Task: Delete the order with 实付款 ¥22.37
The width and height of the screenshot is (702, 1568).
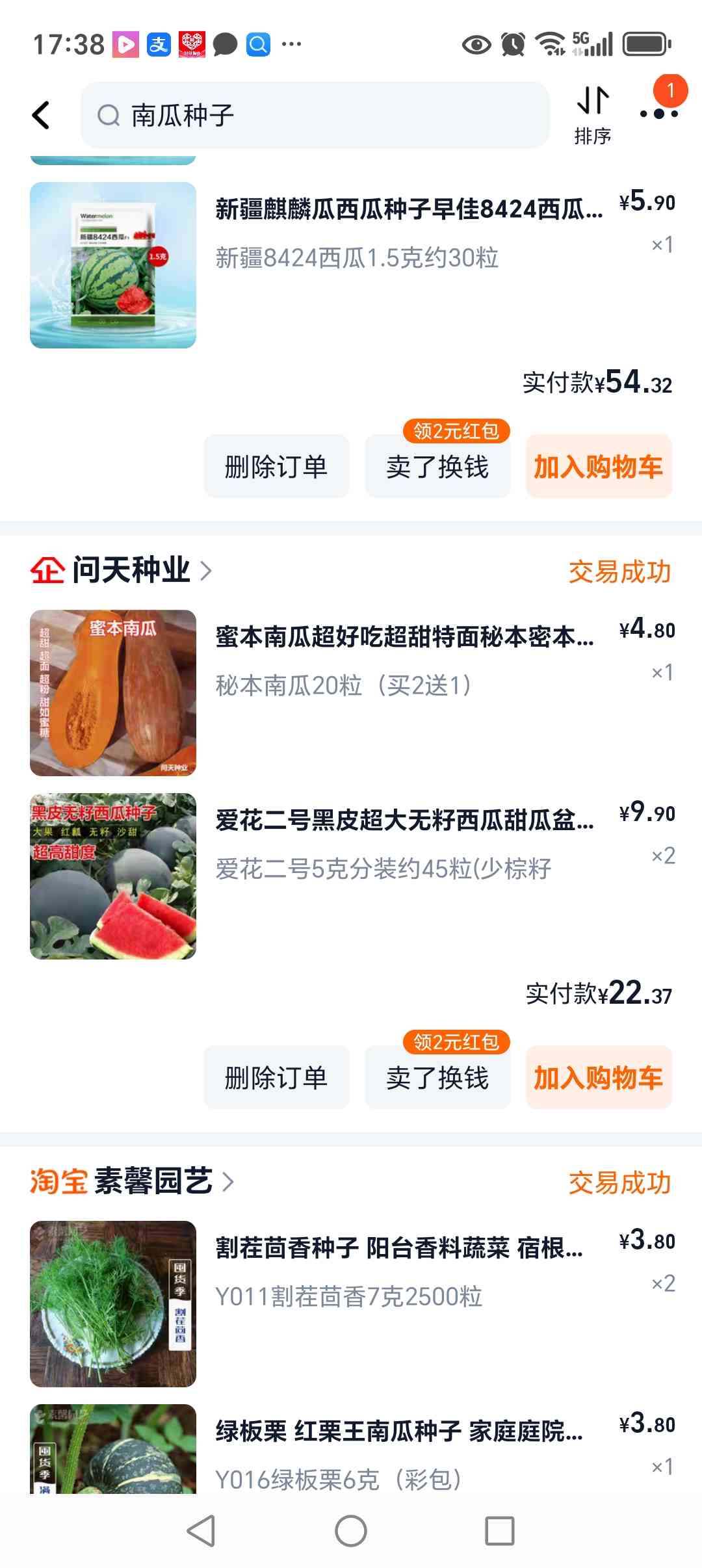Action: [276, 1078]
